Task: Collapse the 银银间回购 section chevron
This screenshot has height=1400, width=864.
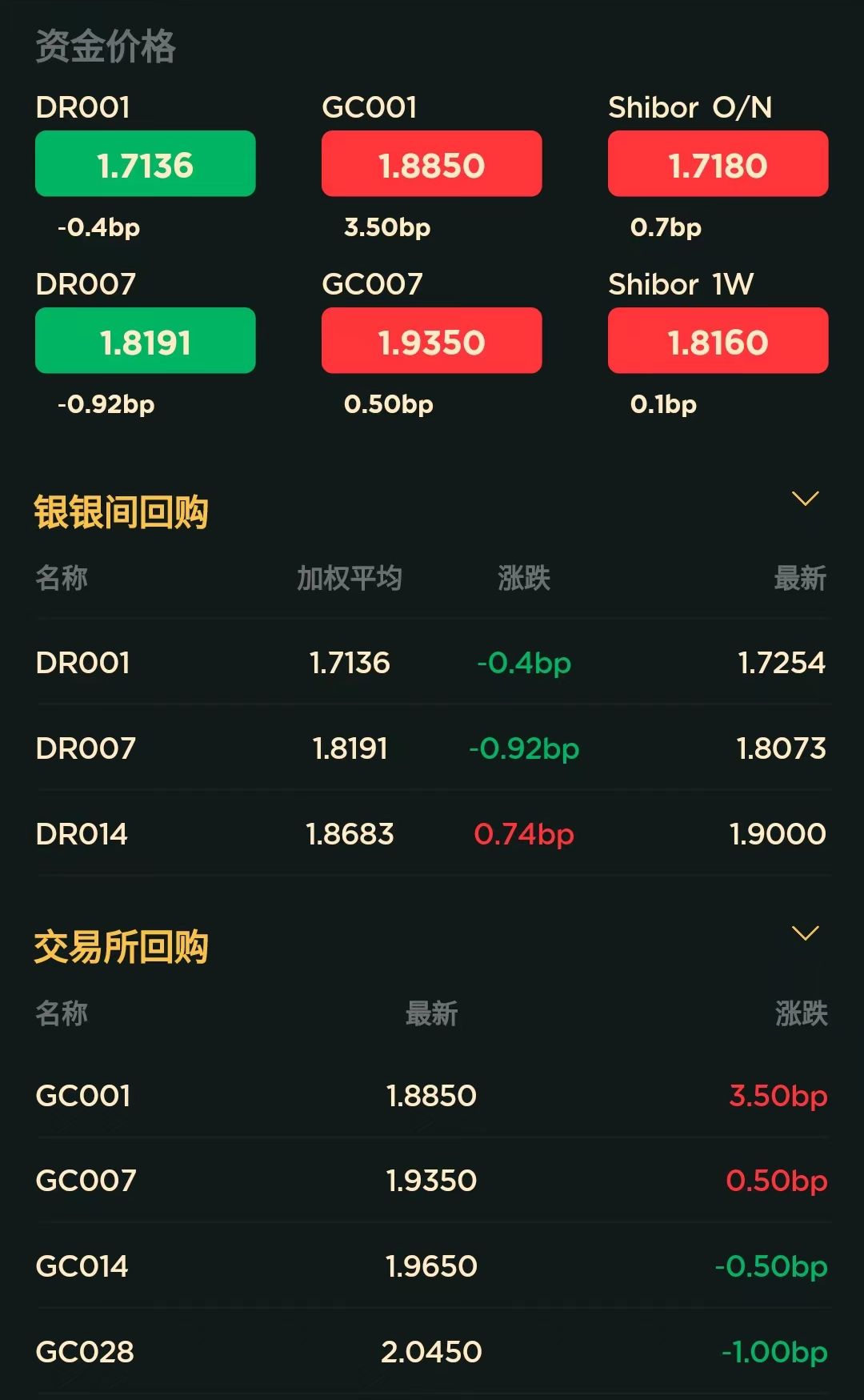Action: click(x=806, y=499)
